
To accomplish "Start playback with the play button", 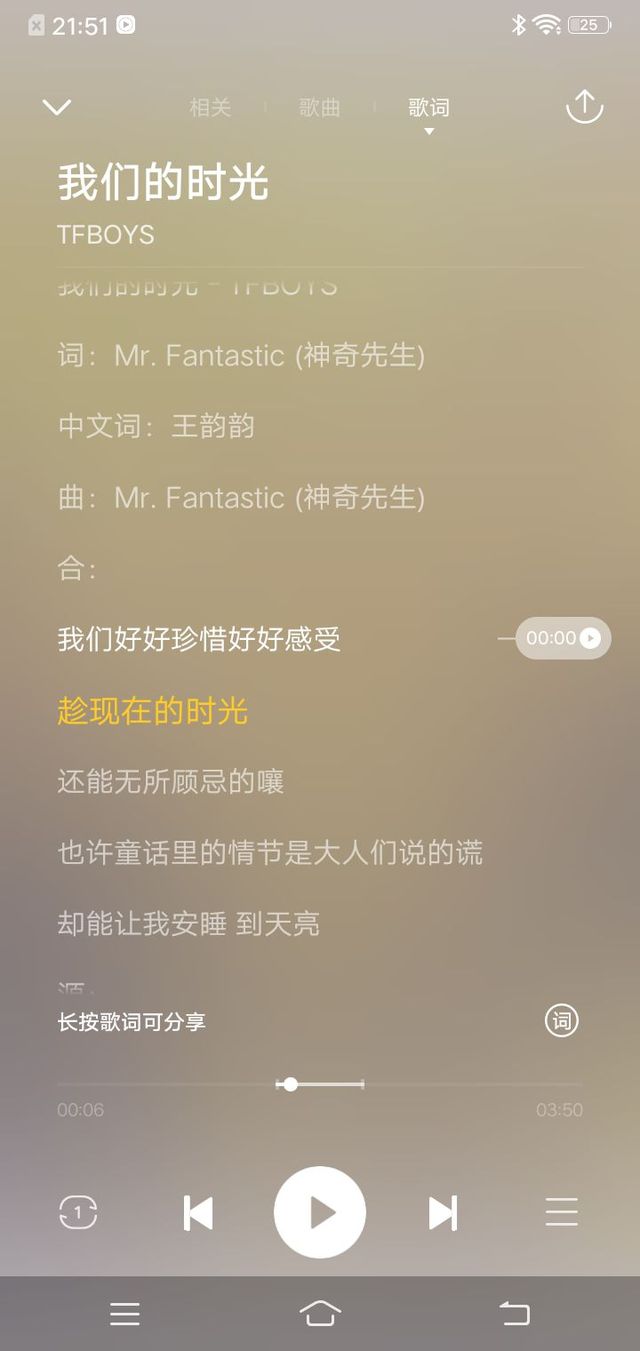I will click(x=320, y=1212).
